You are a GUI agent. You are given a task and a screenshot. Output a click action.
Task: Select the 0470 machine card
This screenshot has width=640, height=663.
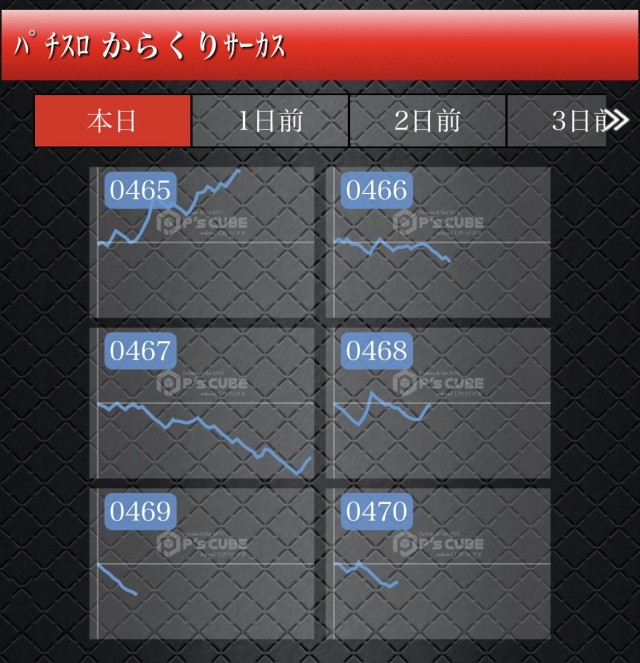[440, 564]
